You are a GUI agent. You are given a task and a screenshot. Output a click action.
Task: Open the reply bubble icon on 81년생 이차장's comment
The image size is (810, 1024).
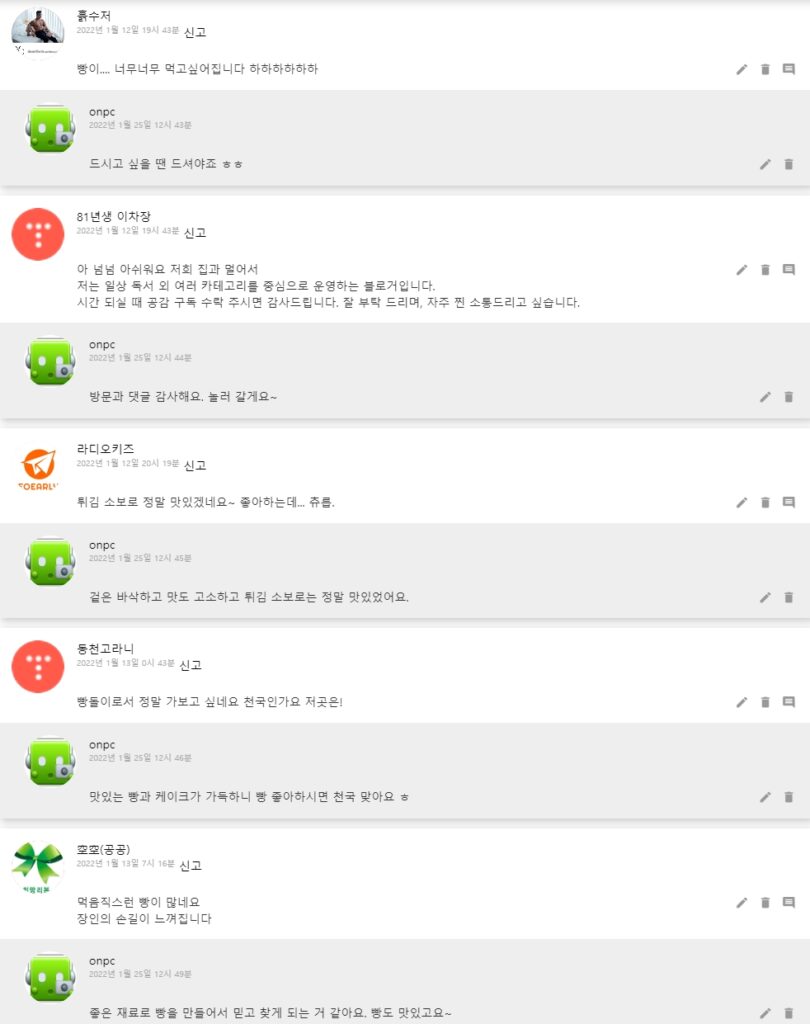click(x=788, y=268)
